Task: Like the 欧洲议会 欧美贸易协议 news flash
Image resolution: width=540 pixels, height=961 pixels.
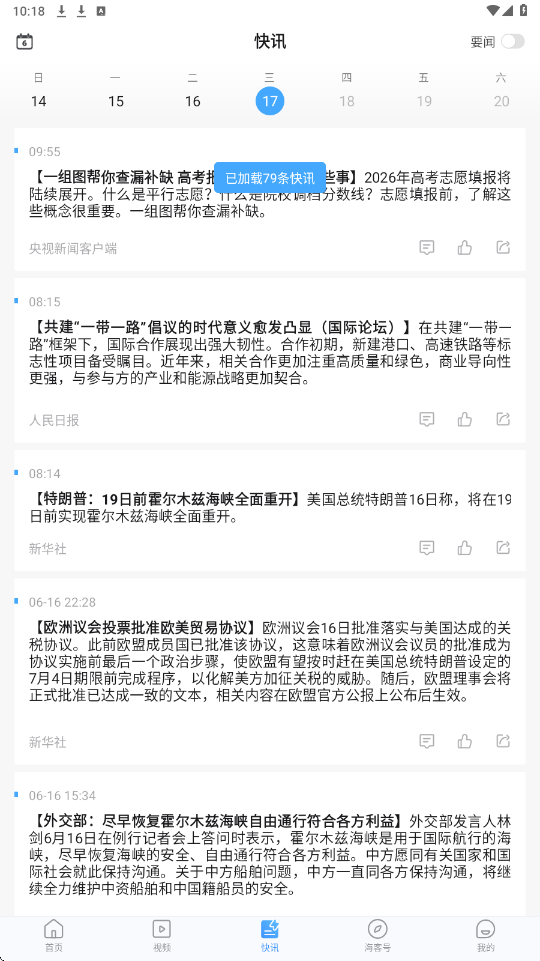Action: pos(465,741)
